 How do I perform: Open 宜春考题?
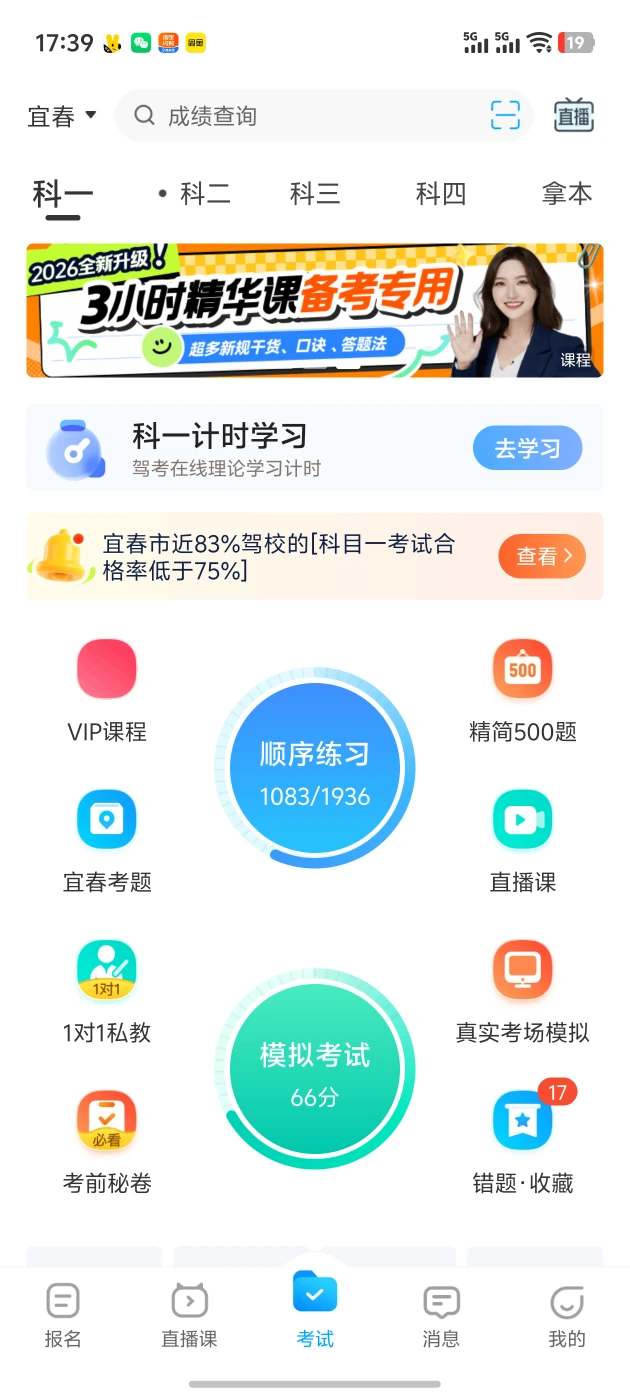[x=107, y=840]
